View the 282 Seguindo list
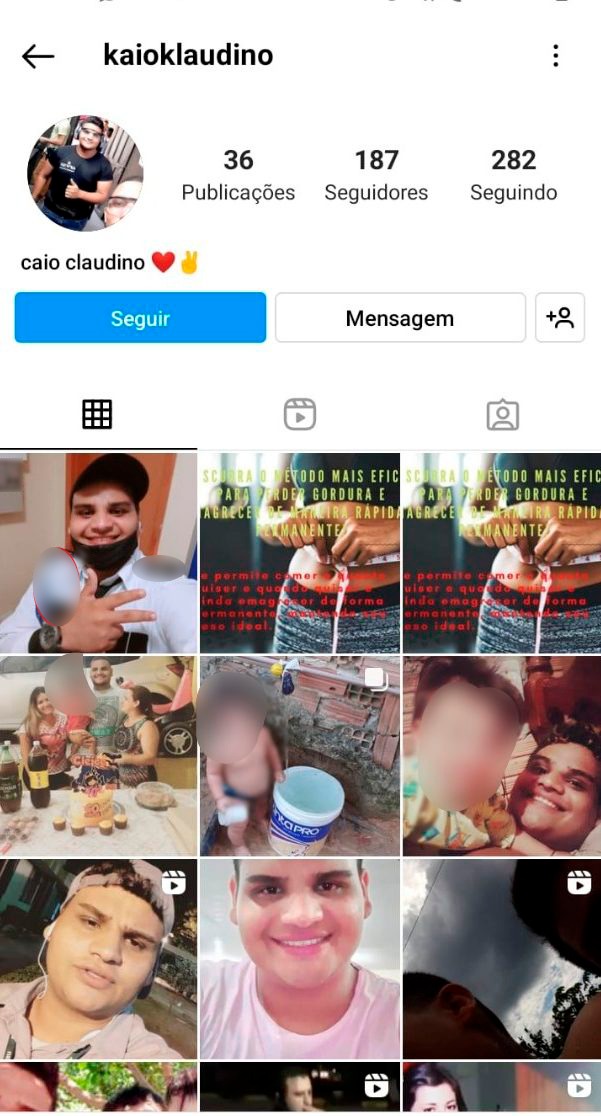This screenshot has height=1116, width=601. point(514,174)
